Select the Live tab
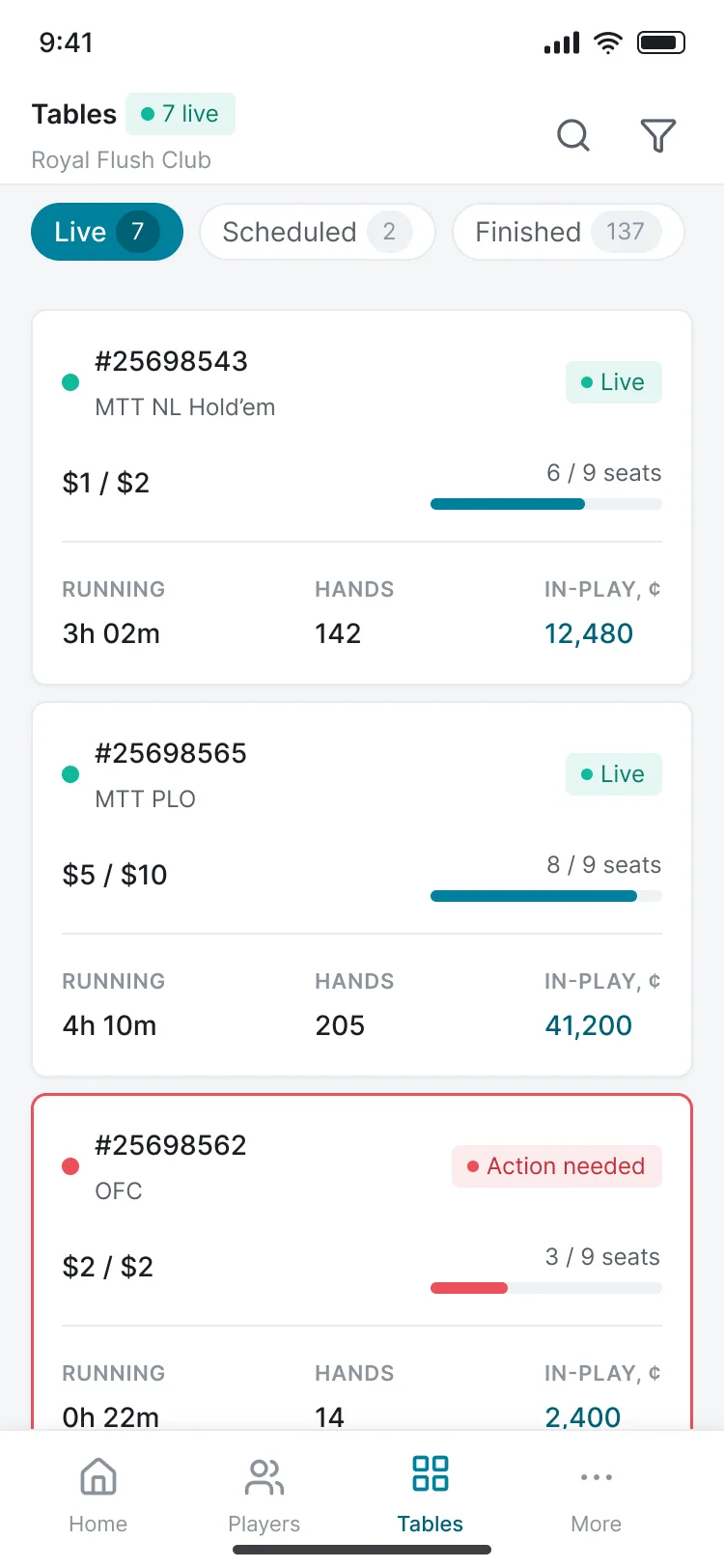Viewport: 724px width, 1568px height. [x=107, y=232]
